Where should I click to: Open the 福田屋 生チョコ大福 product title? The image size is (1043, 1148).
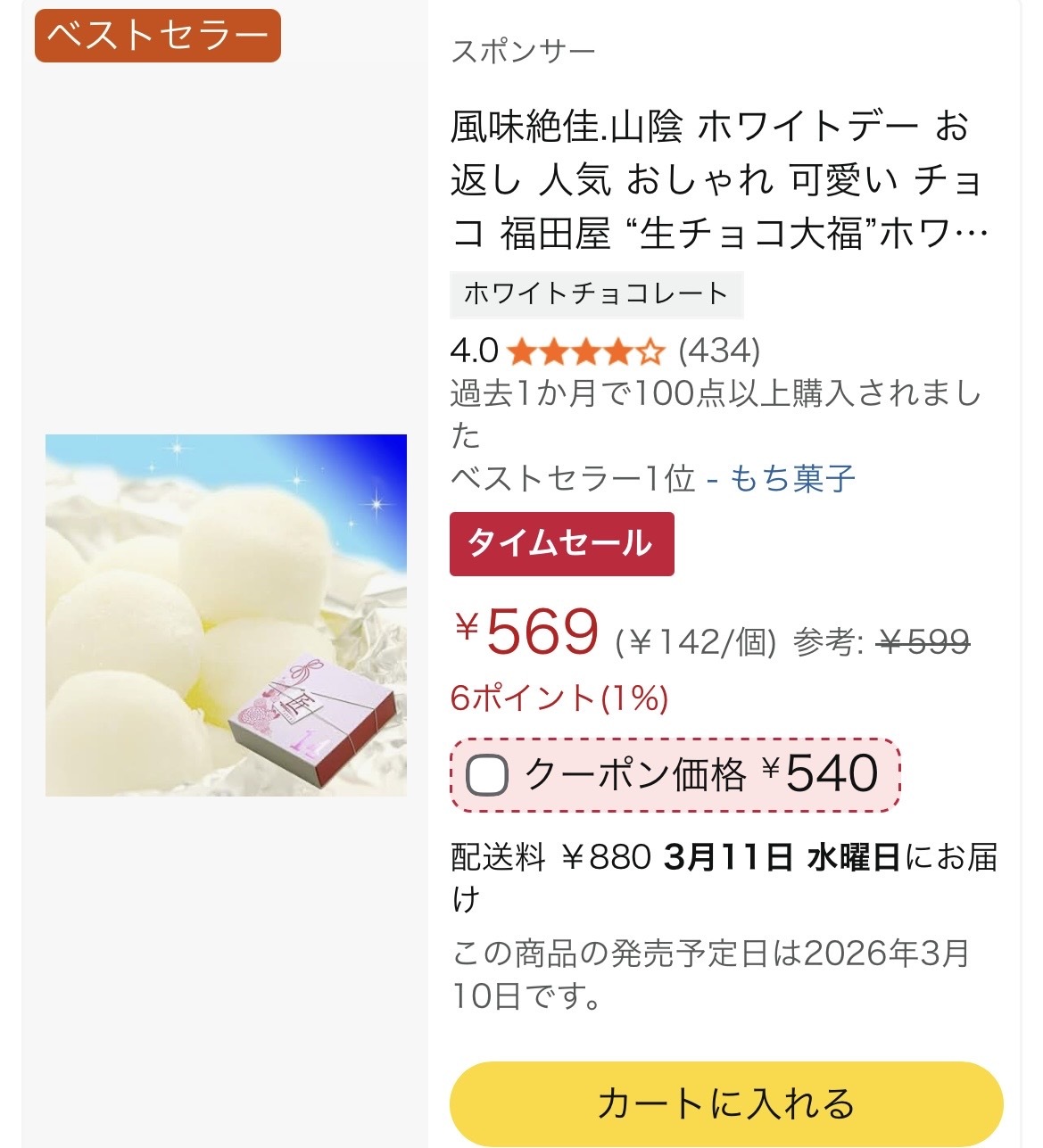[719, 180]
